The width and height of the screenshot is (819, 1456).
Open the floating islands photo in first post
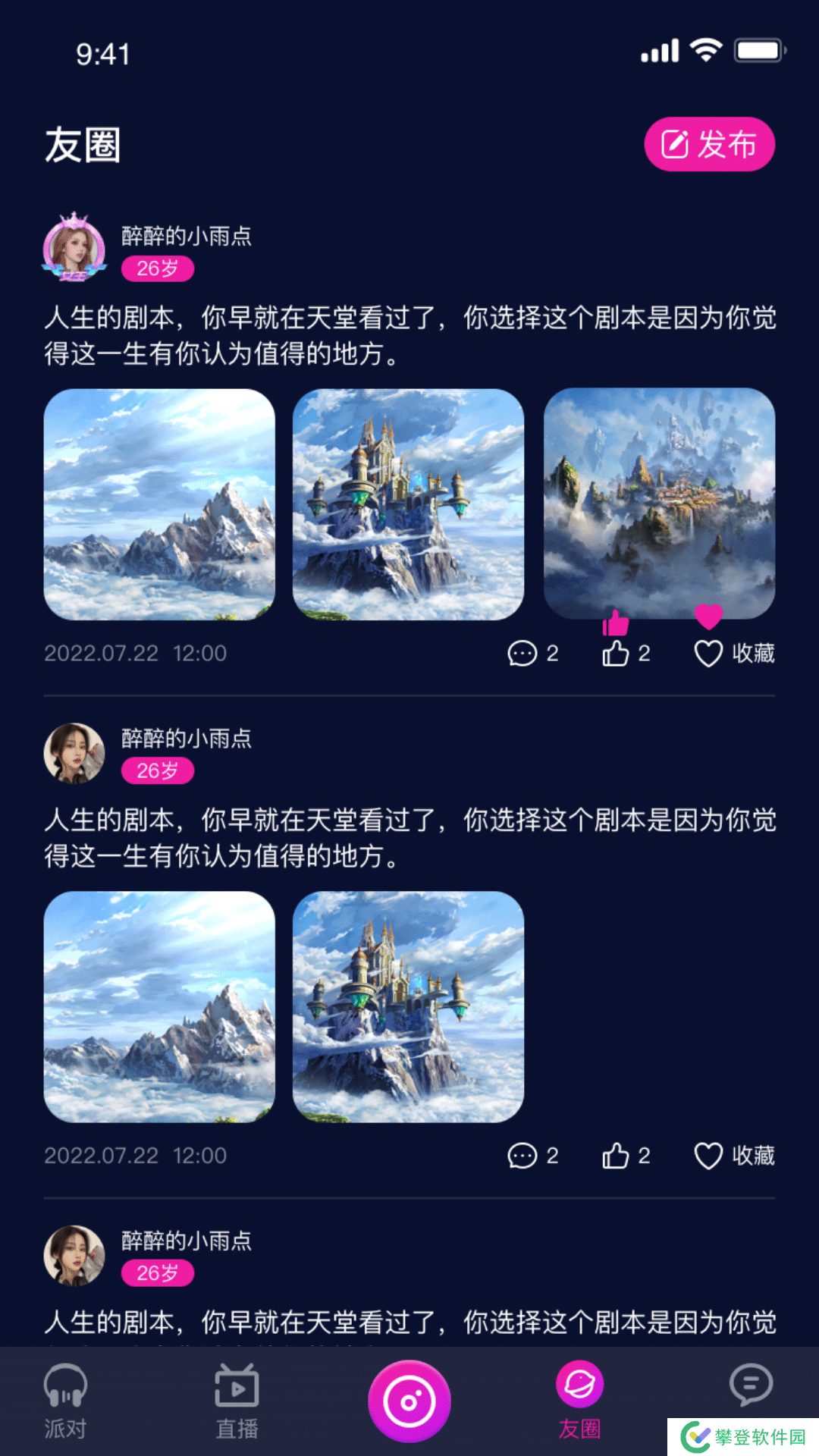pos(659,503)
